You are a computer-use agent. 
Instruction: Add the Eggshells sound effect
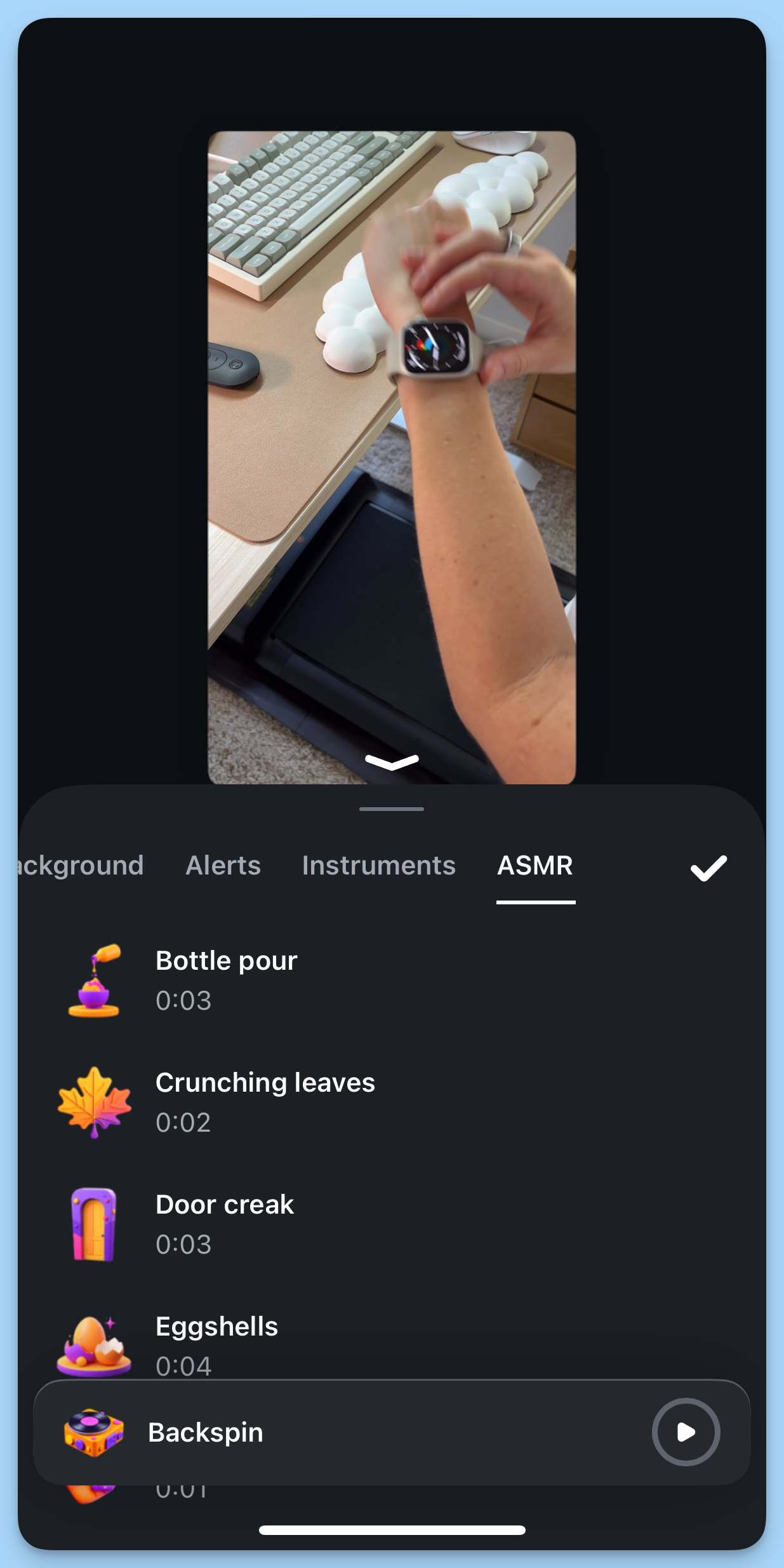(216, 1344)
